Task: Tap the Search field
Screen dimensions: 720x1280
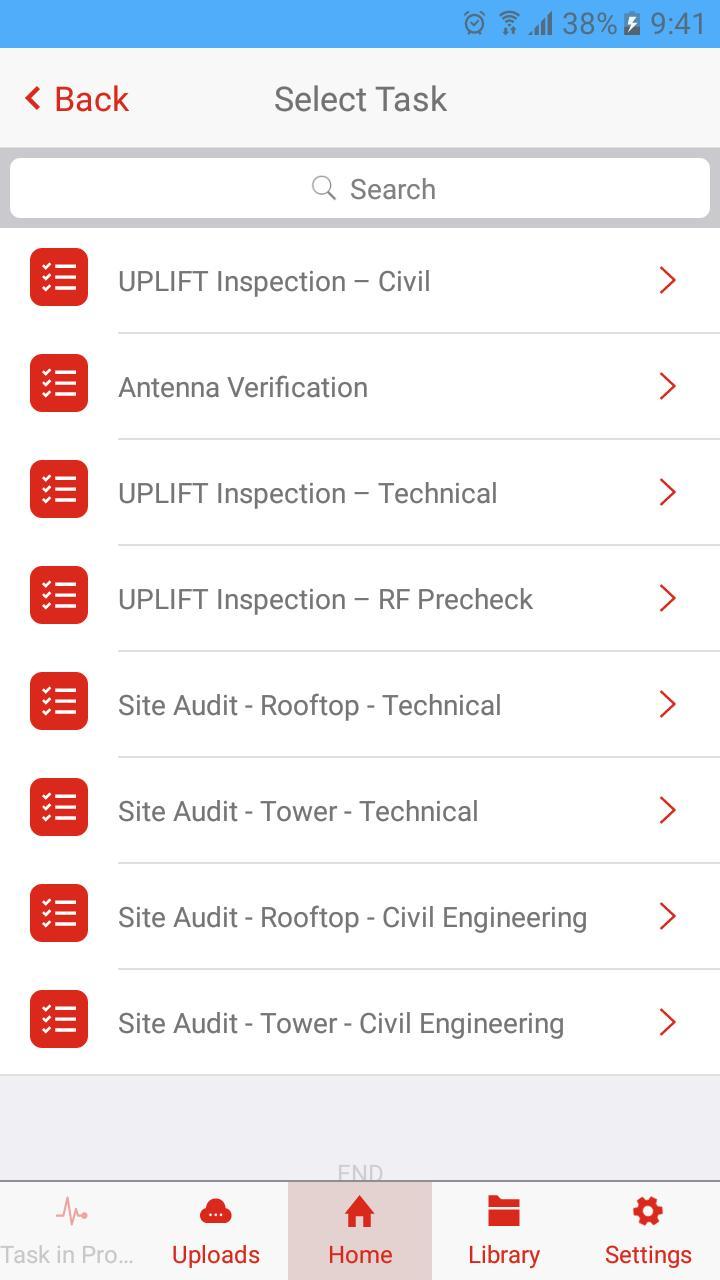Action: [360, 189]
